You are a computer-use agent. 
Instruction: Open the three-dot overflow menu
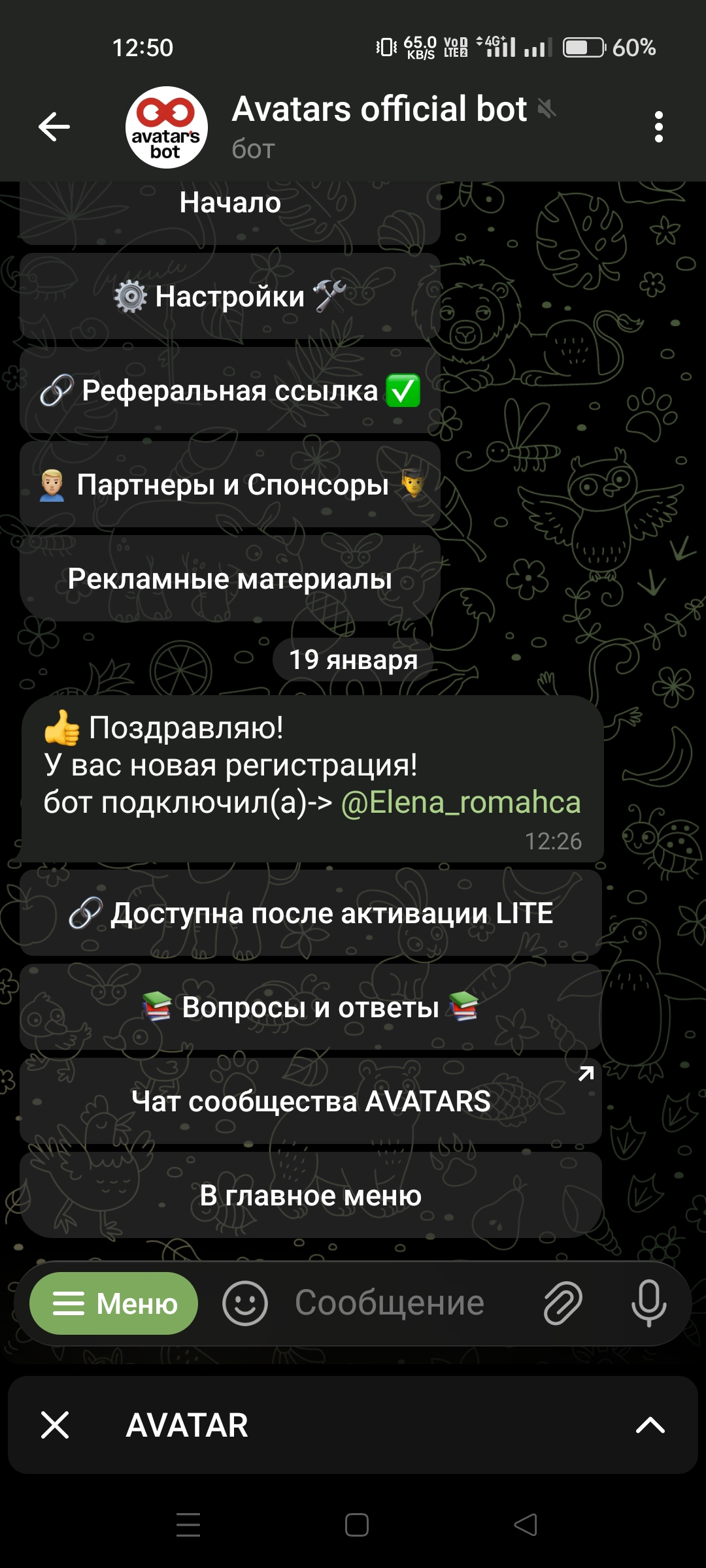(658, 127)
